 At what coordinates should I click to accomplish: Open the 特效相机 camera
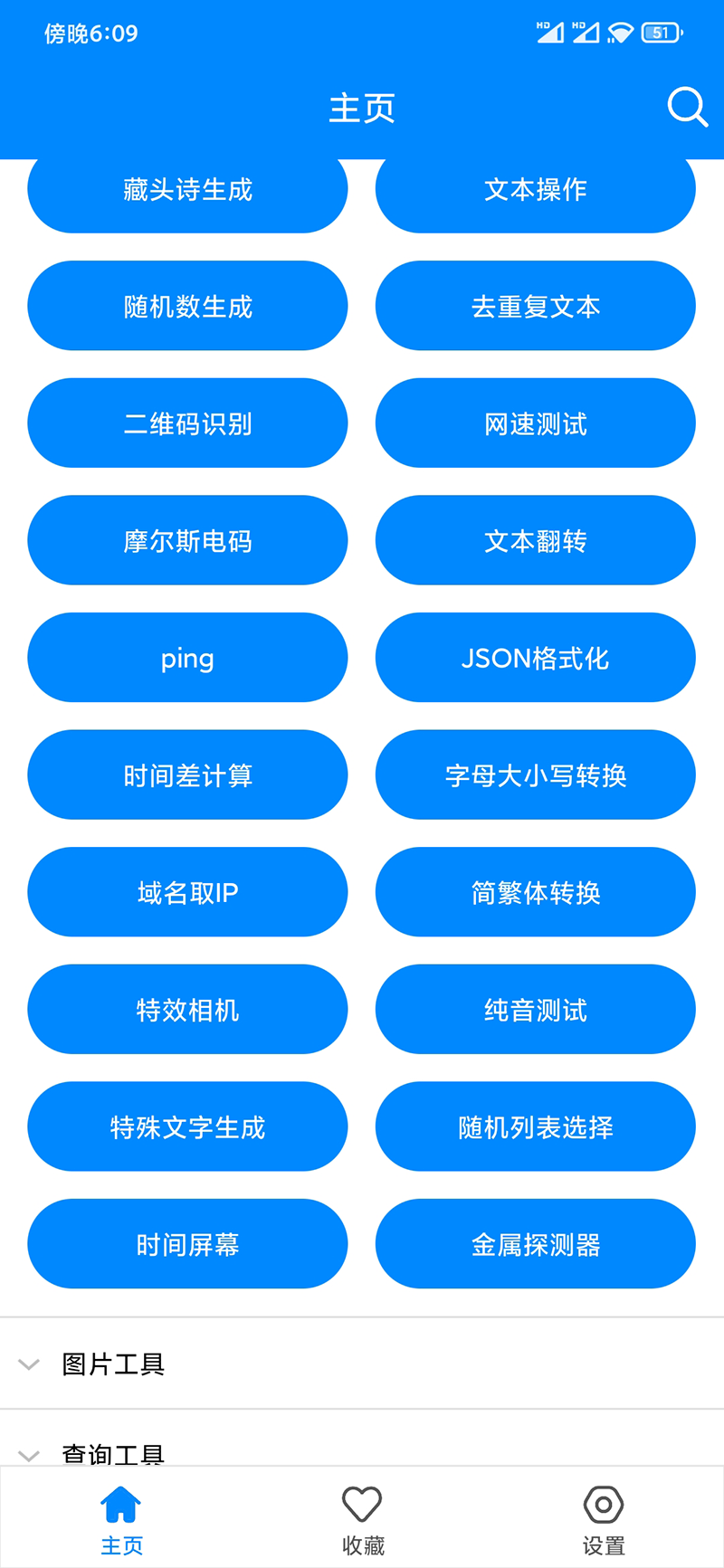point(187,1010)
